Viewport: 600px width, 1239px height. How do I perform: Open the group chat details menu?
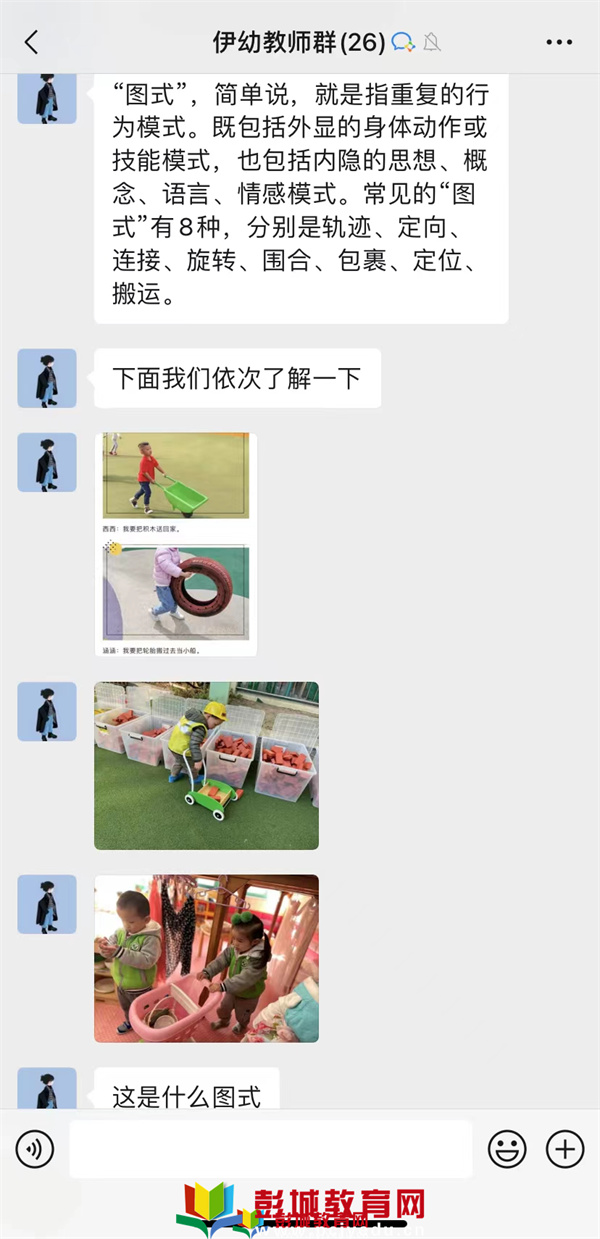(x=559, y=42)
